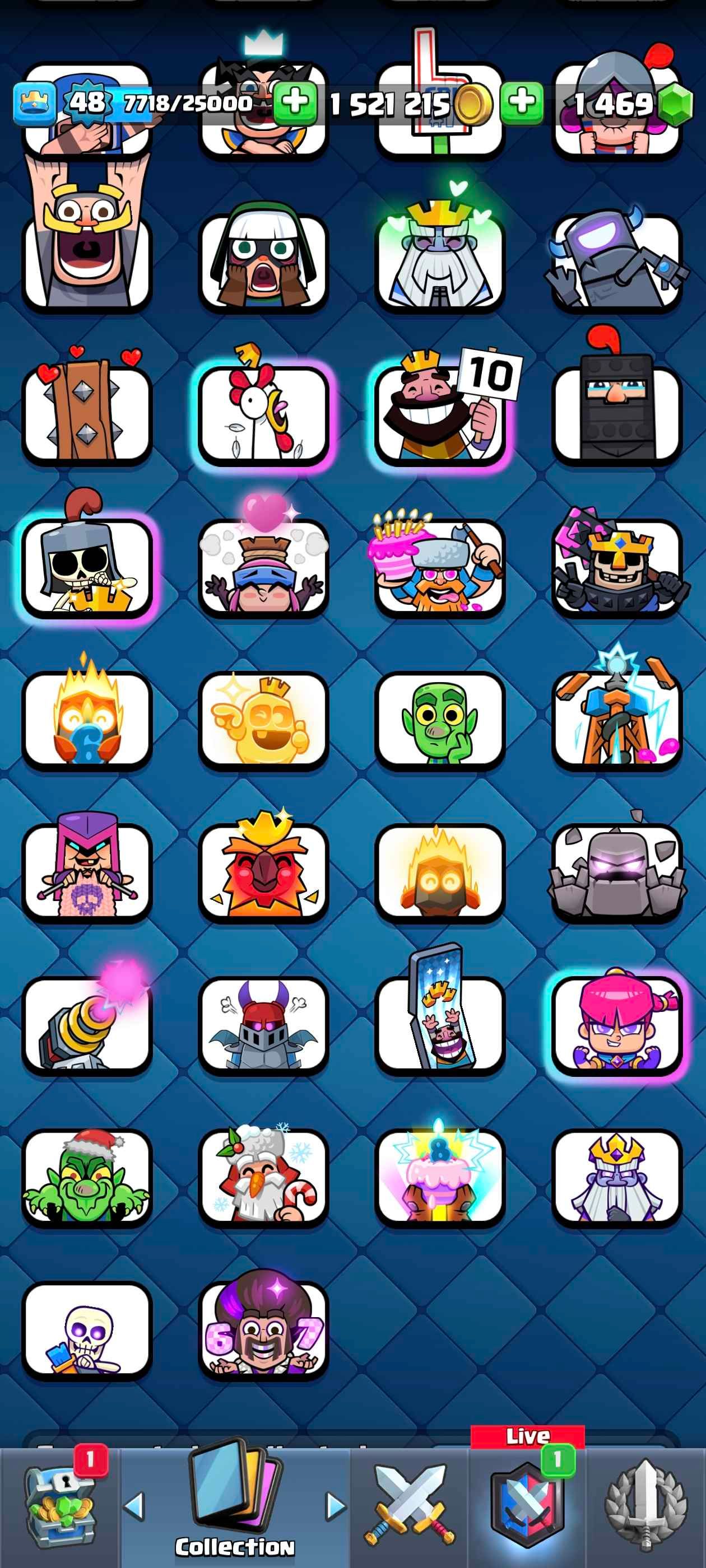Select the rock golem emote

pyautogui.click(x=616, y=872)
